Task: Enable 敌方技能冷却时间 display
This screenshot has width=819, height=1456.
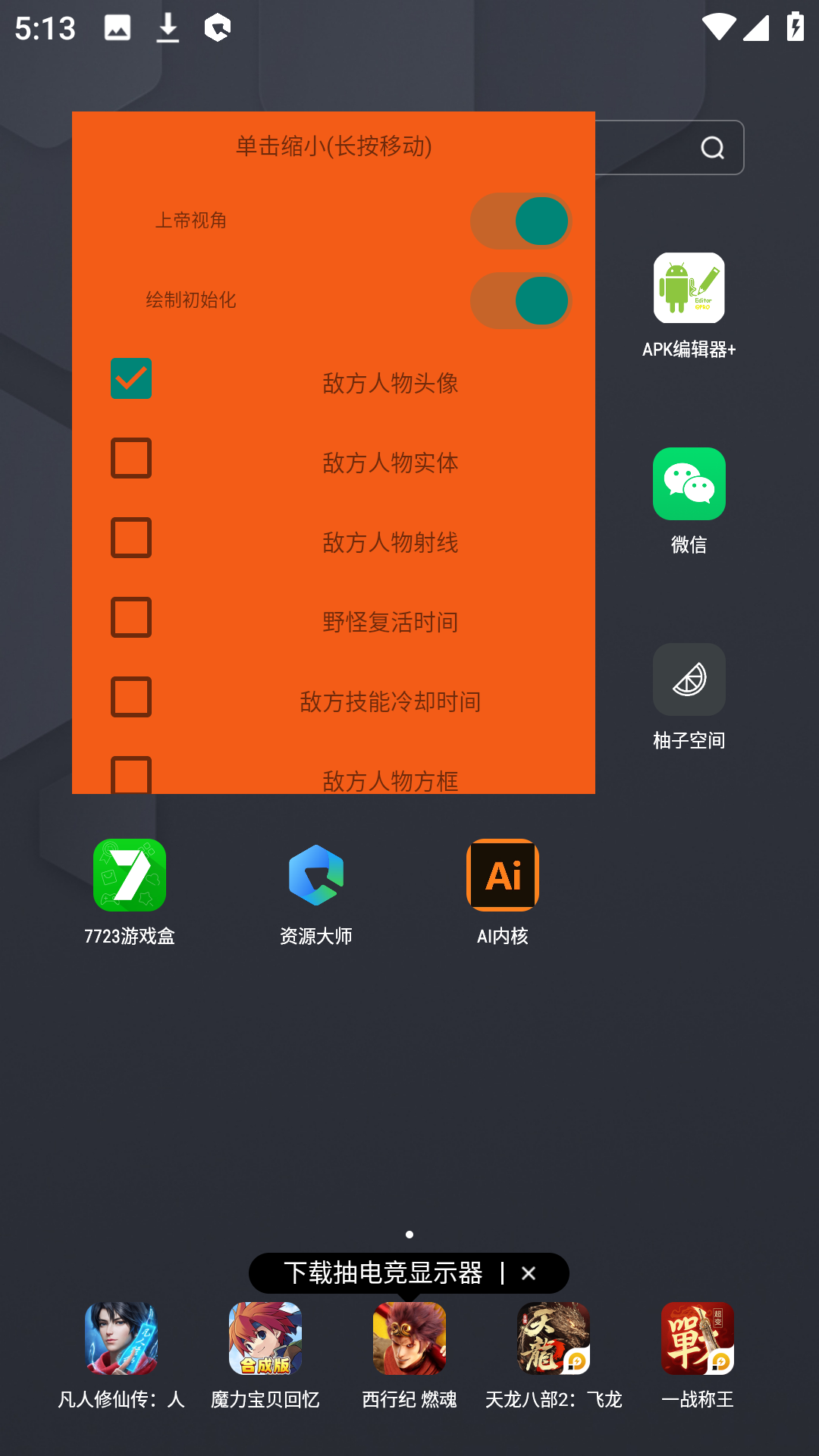Action: coord(130,697)
